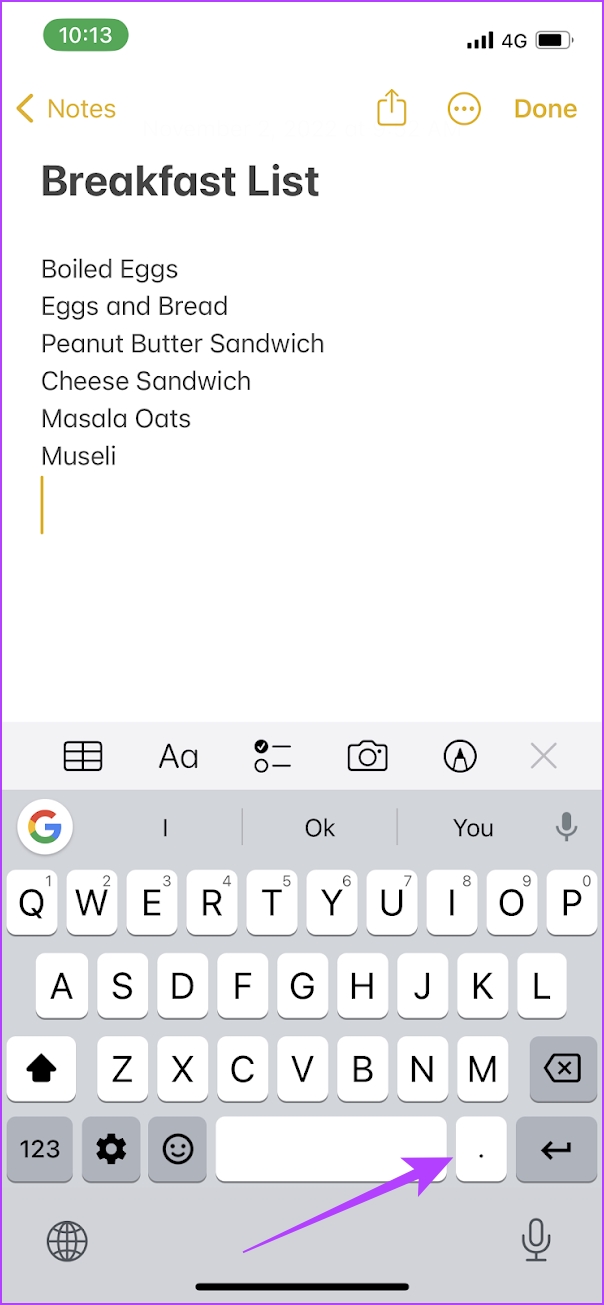Switch keyboard to 123 numbers layout
The width and height of the screenshot is (604, 1305).
click(40, 1149)
